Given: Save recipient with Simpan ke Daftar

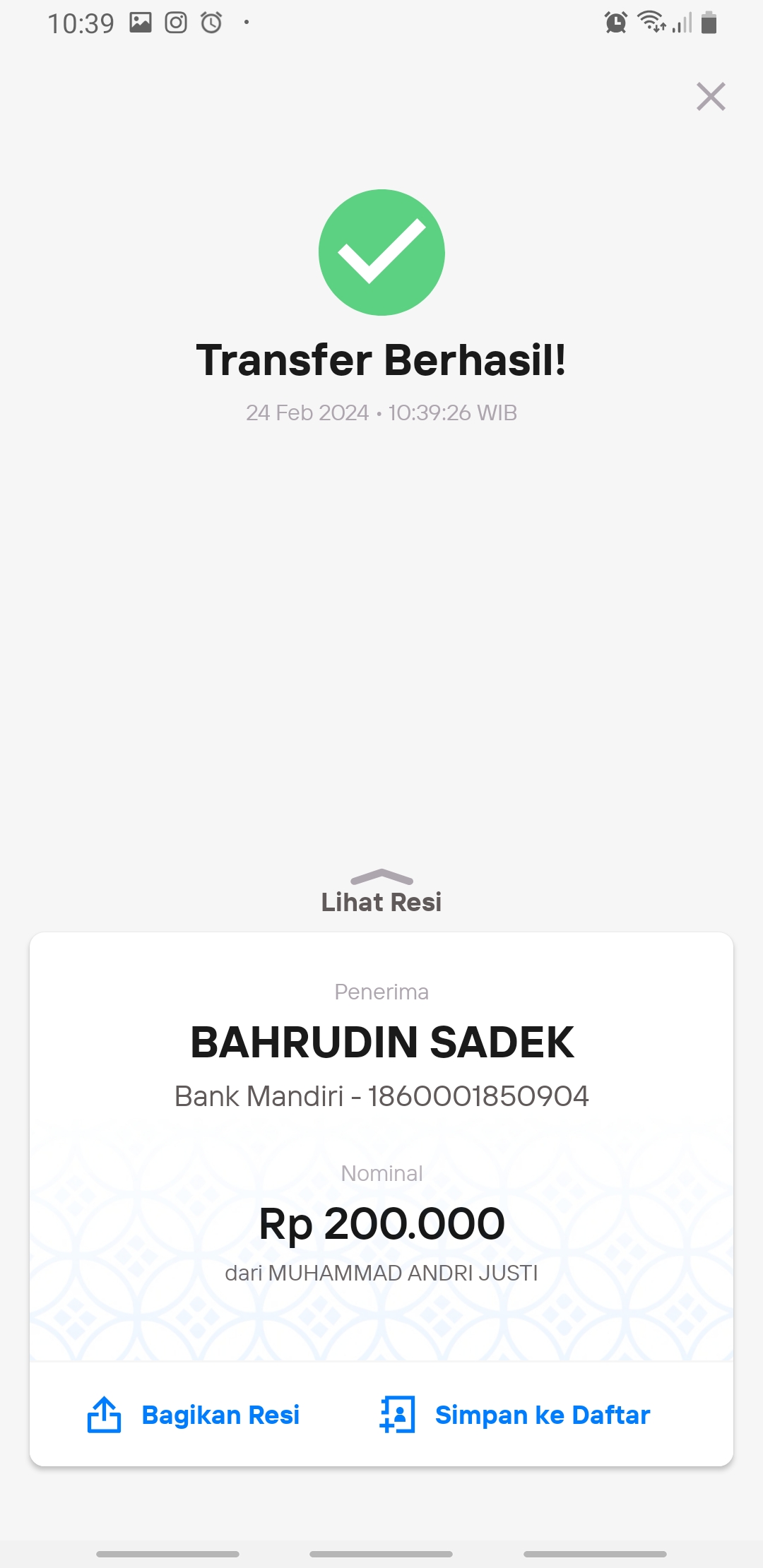Looking at the screenshot, I should coord(514,1415).
